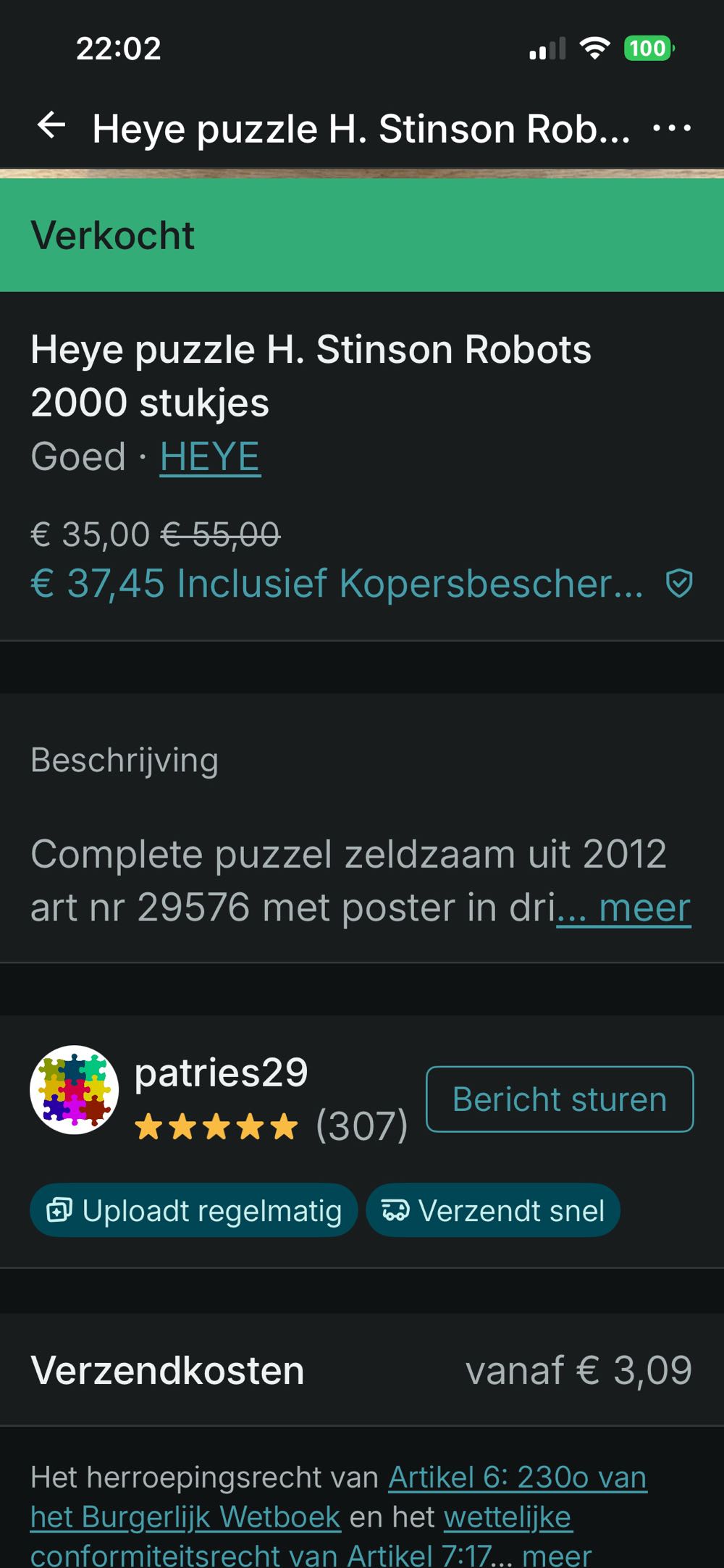Expand the truncated title in the header

(x=362, y=127)
